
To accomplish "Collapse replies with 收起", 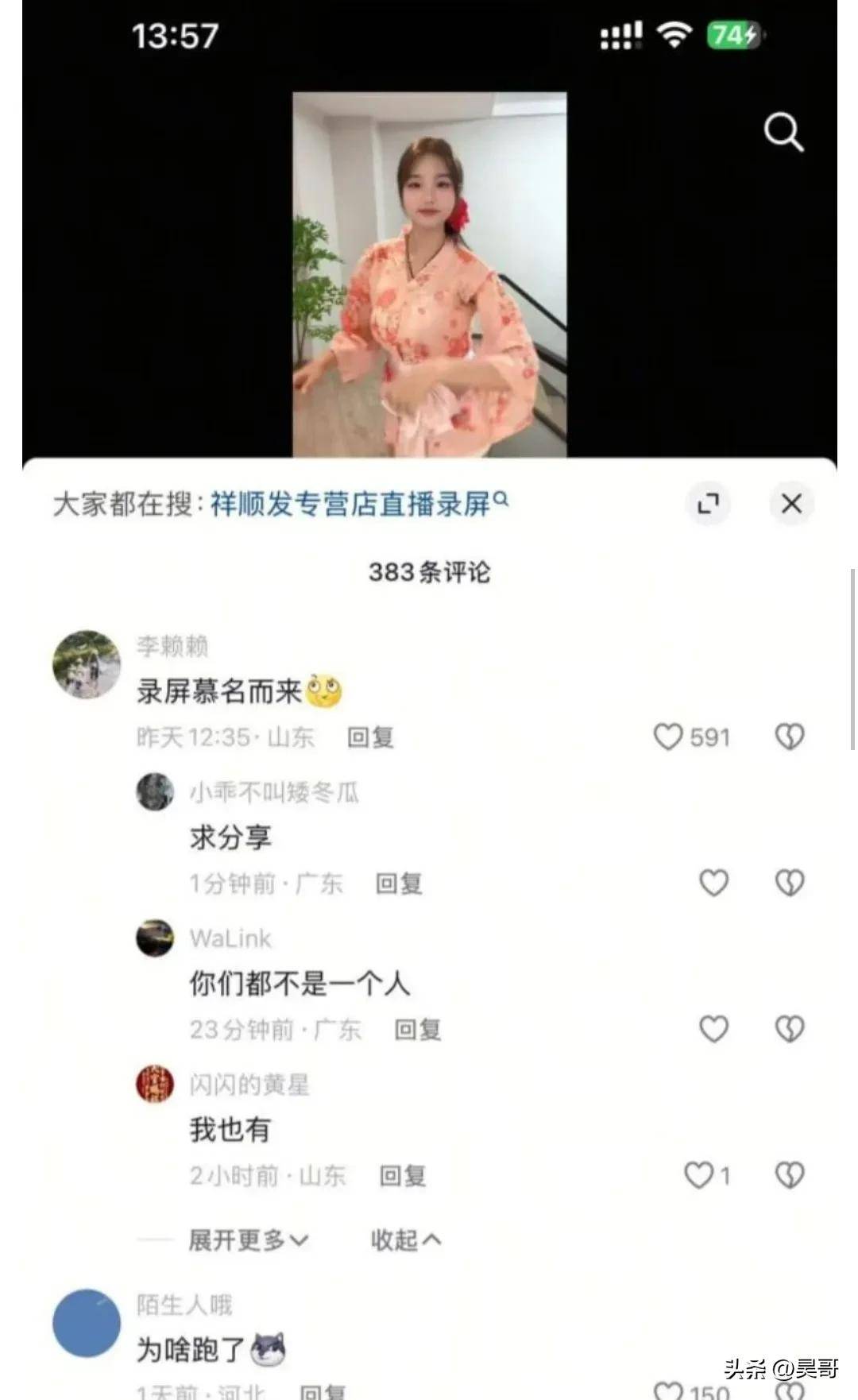I will [405, 1240].
